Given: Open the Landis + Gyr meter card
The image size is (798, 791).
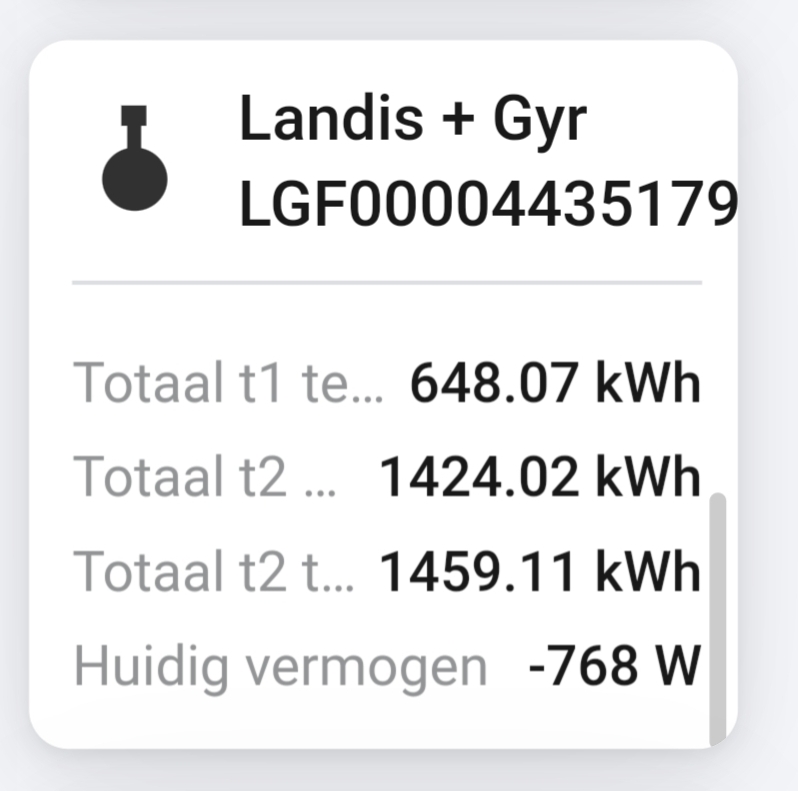Looking at the screenshot, I should 412,122.
